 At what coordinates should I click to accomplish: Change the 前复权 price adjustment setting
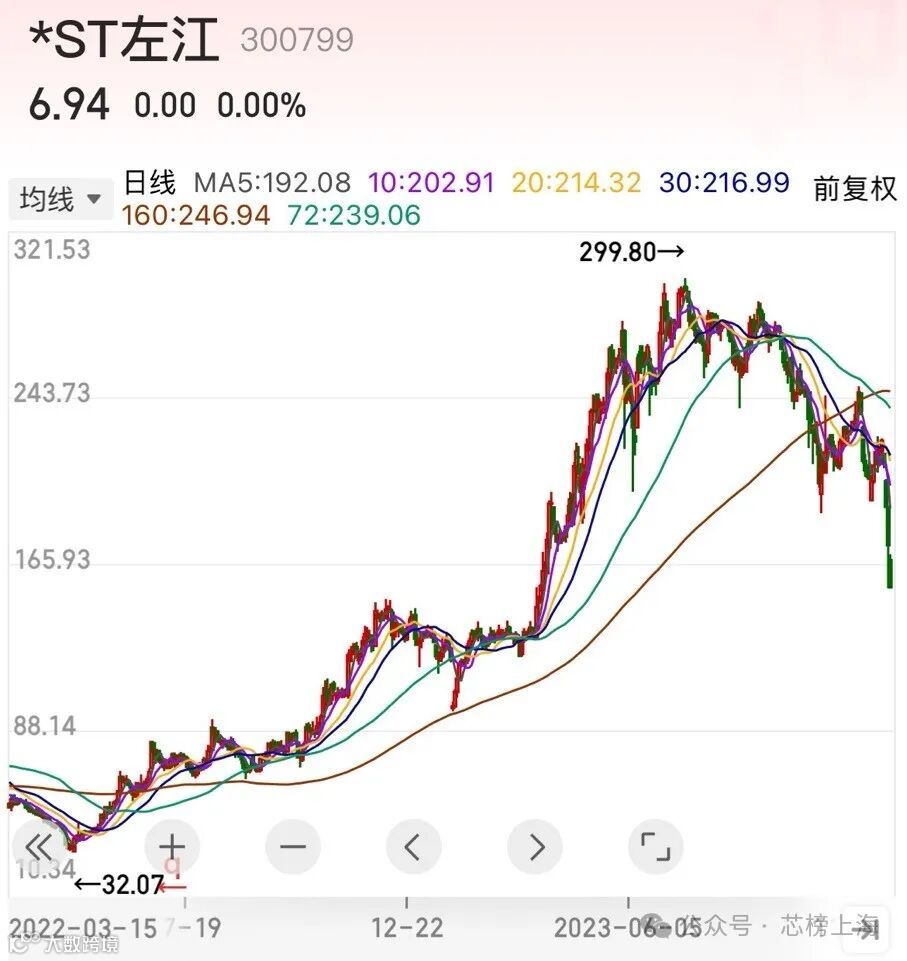[855, 189]
